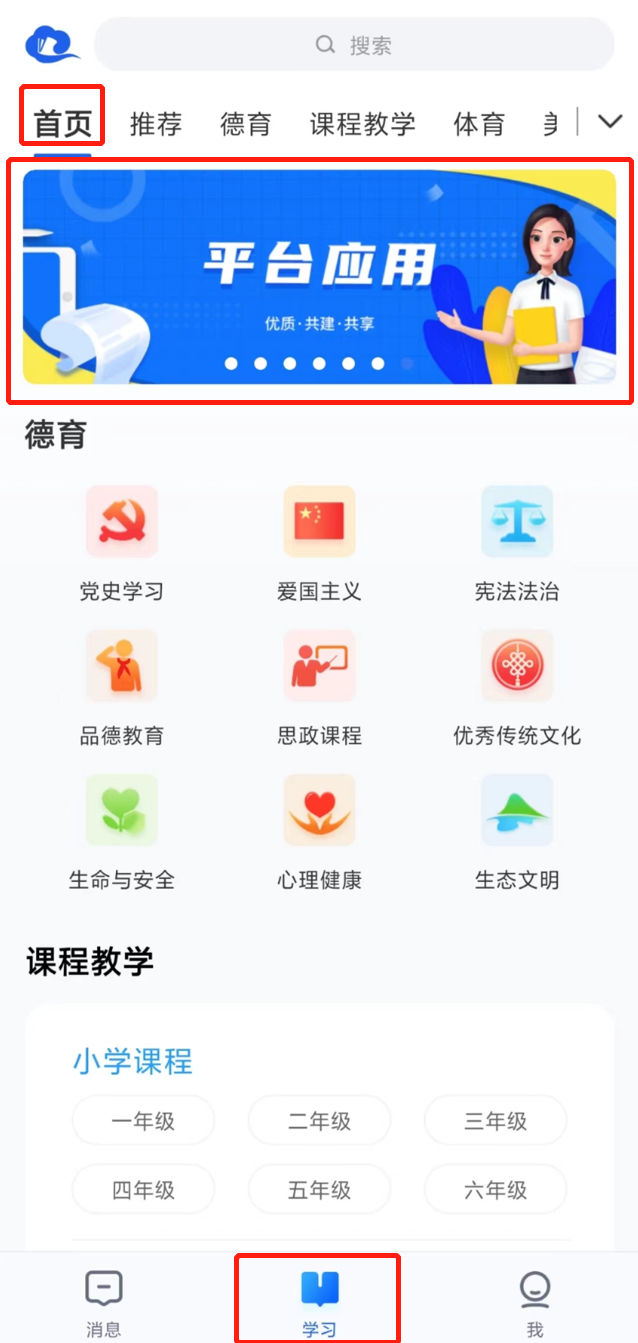Open 生命与安全 category

point(121,831)
